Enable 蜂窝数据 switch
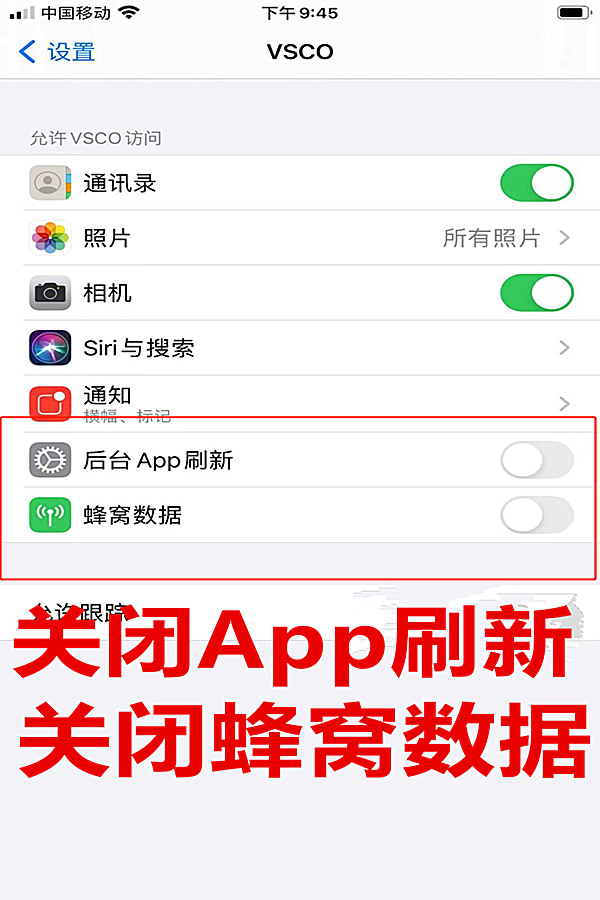This screenshot has width=600, height=900. click(536, 516)
